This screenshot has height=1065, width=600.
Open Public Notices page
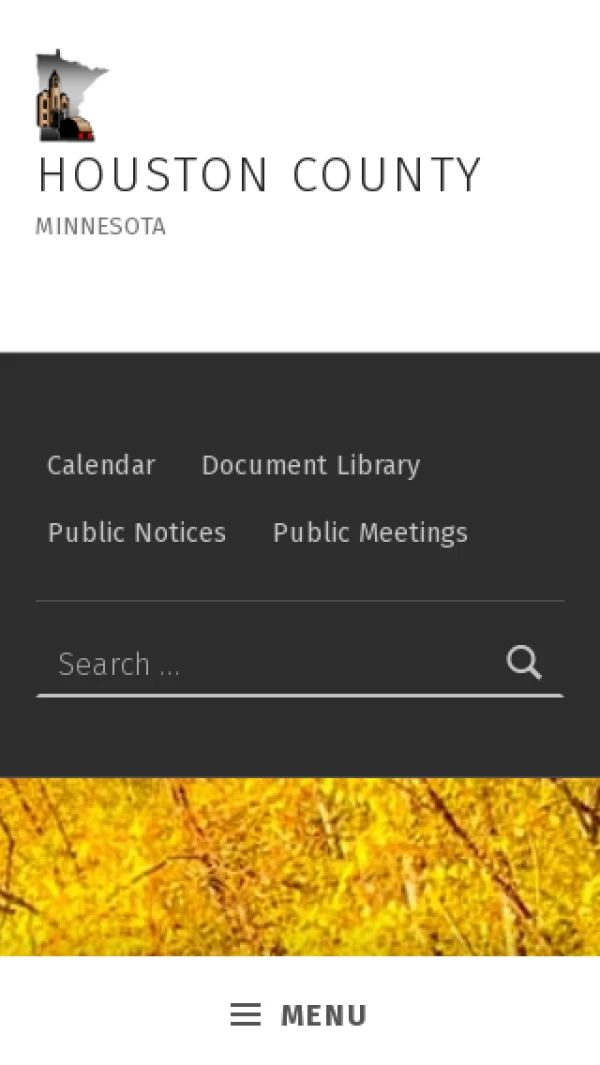137,533
